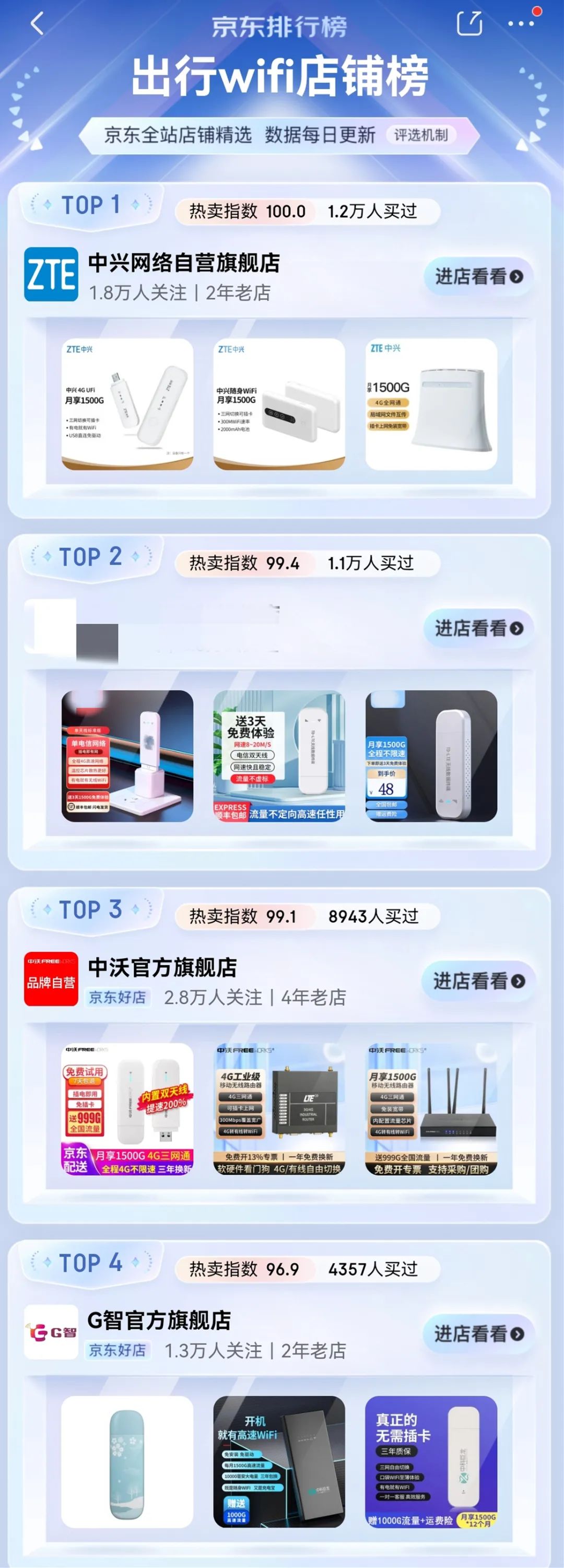
Task: Open the 开机就有高速WiFi product tile
Action: click(279, 1461)
